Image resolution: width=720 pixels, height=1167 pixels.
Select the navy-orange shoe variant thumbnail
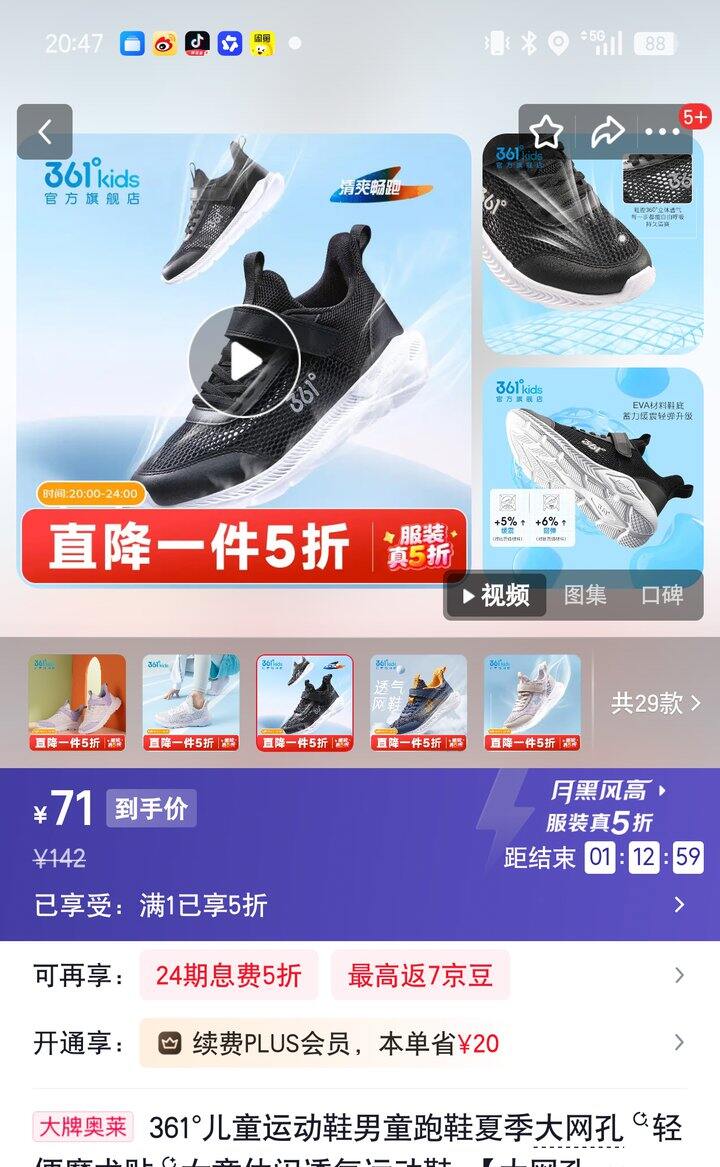click(418, 703)
